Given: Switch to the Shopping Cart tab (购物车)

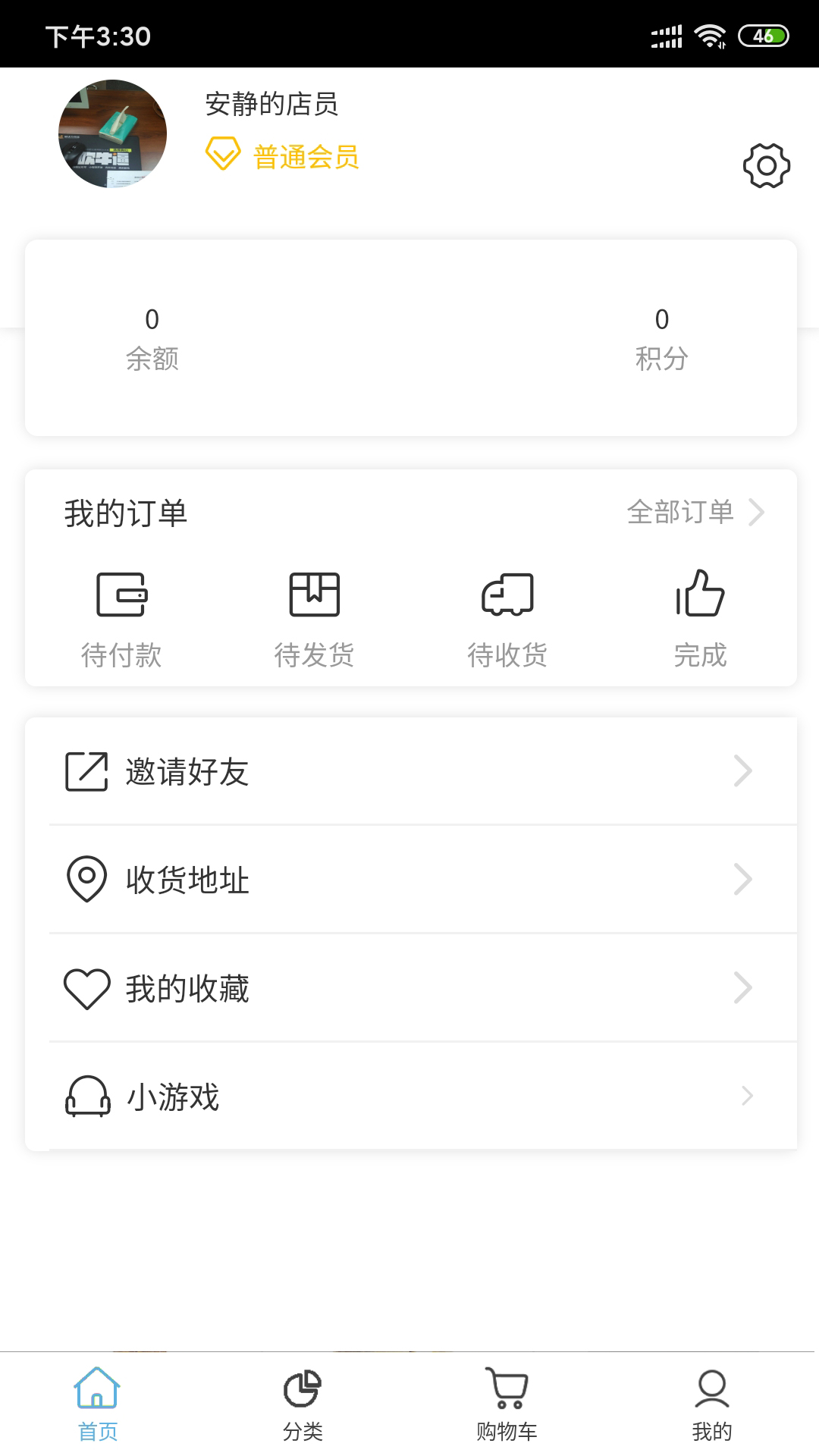Looking at the screenshot, I should coord(507,1404).
